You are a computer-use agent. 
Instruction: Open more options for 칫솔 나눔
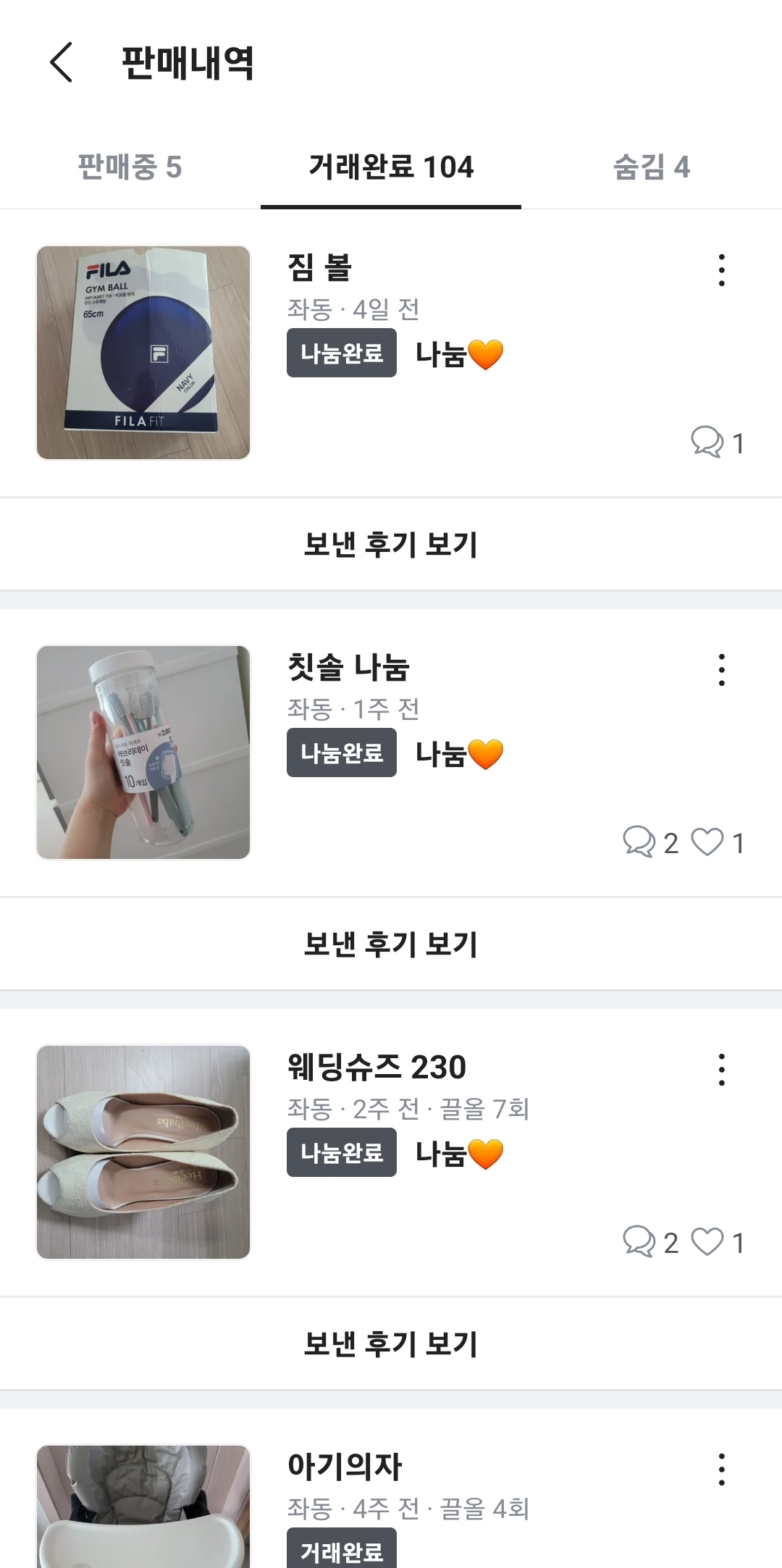tap(721, 670)
